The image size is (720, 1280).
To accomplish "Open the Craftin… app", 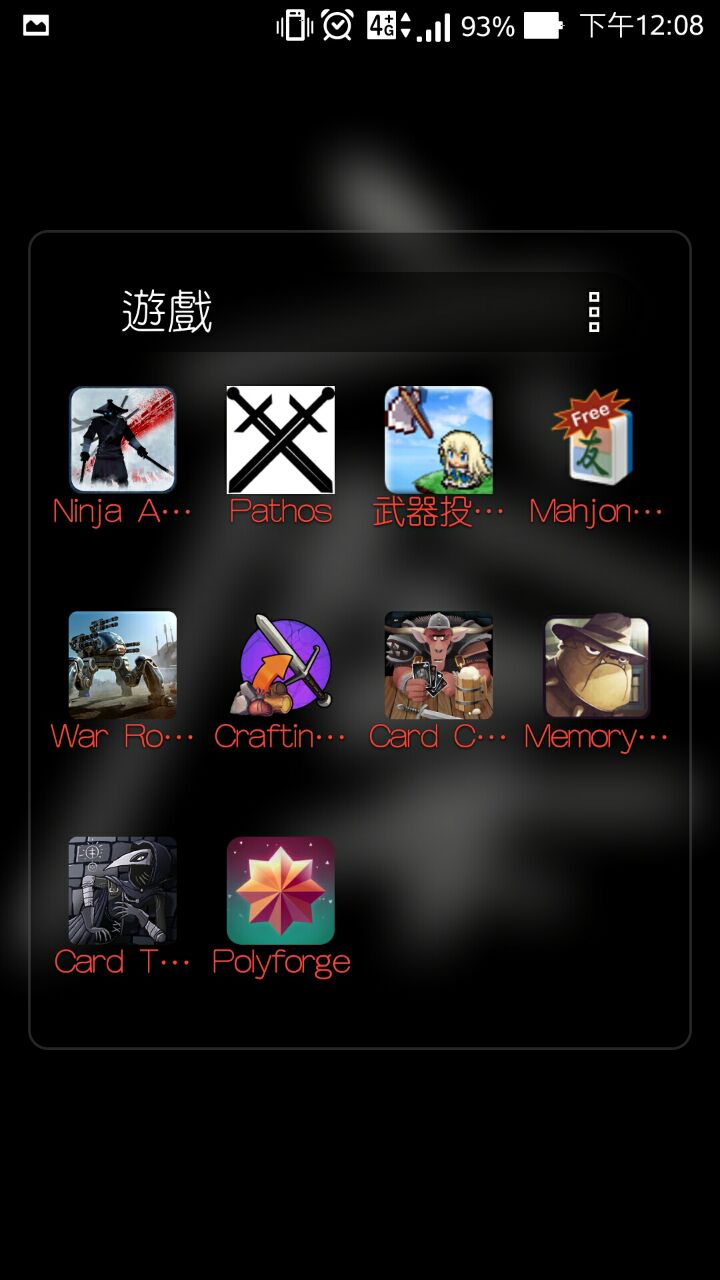I will (x=280, y=665).
